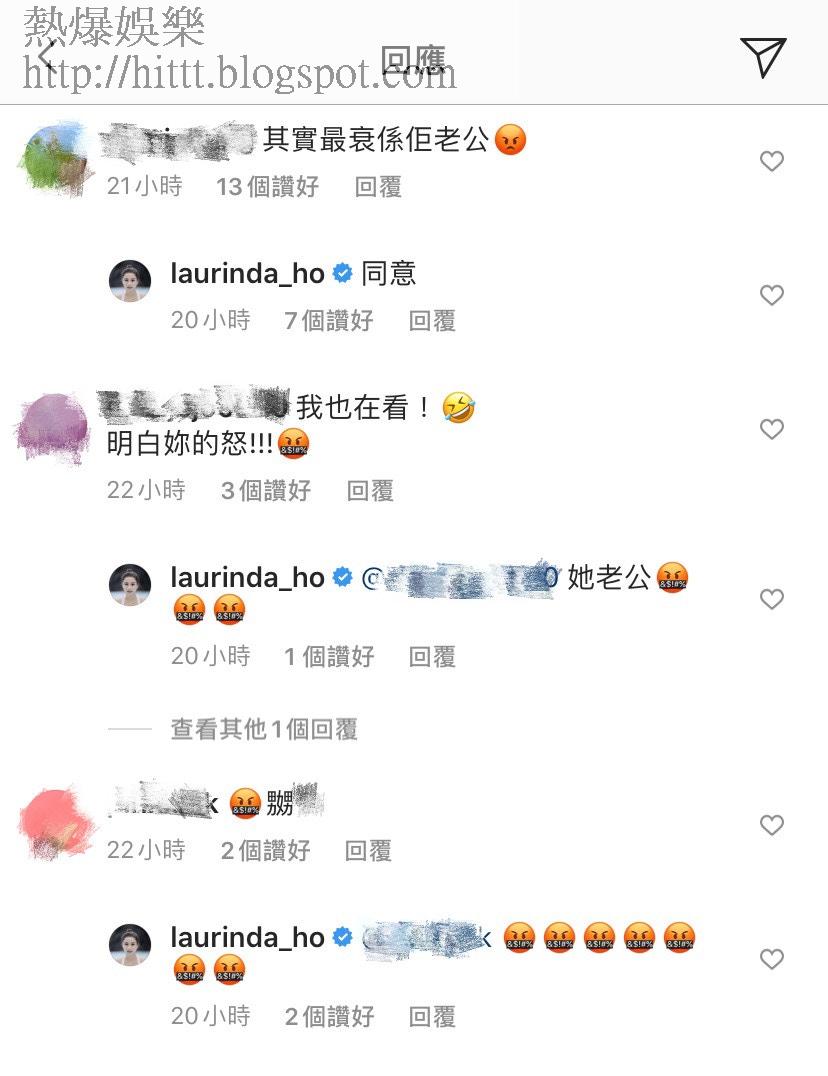
Task: Like the 22-hour-old comment with 2個讚好
Action: 771,825
